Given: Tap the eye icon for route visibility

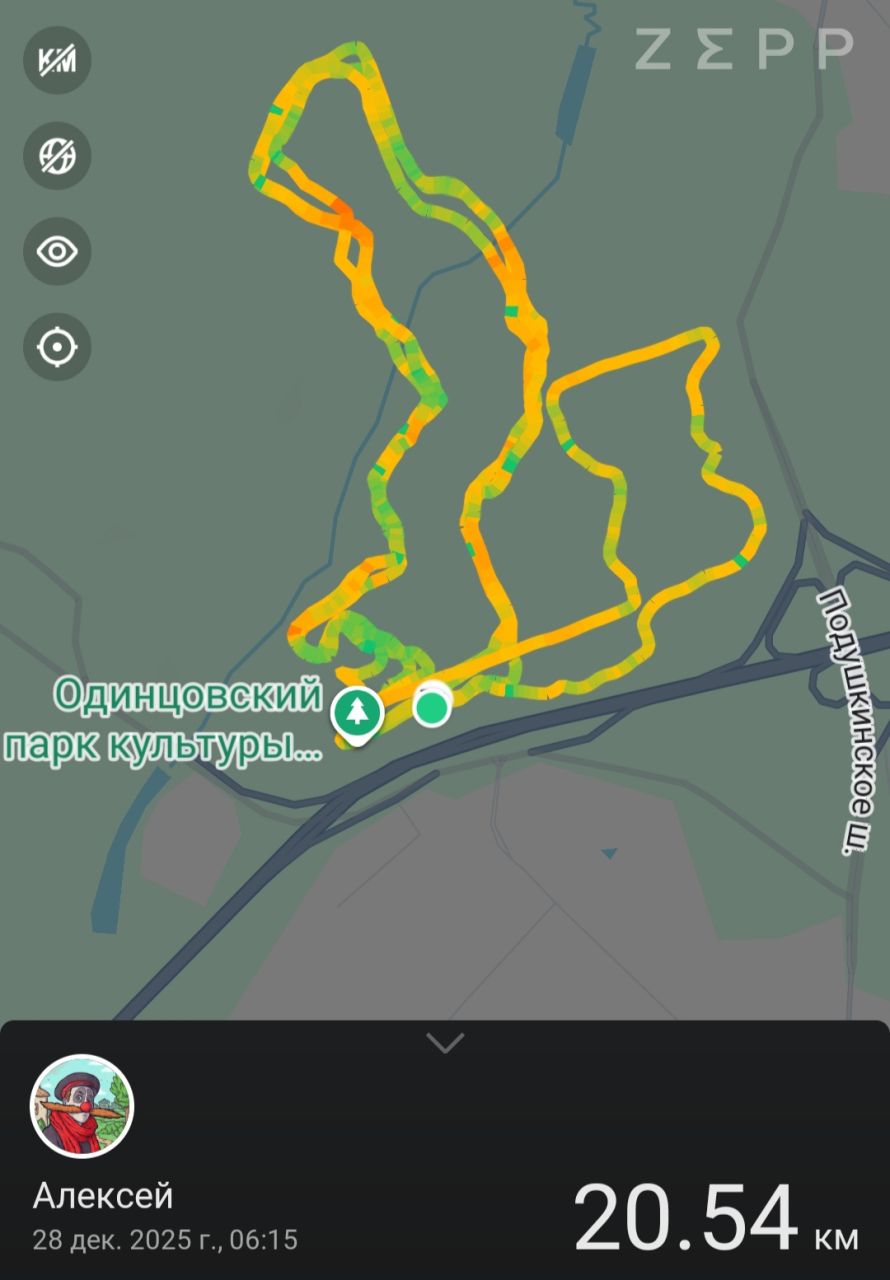Looking at the screenshot, I should click(x=57, y=251).
